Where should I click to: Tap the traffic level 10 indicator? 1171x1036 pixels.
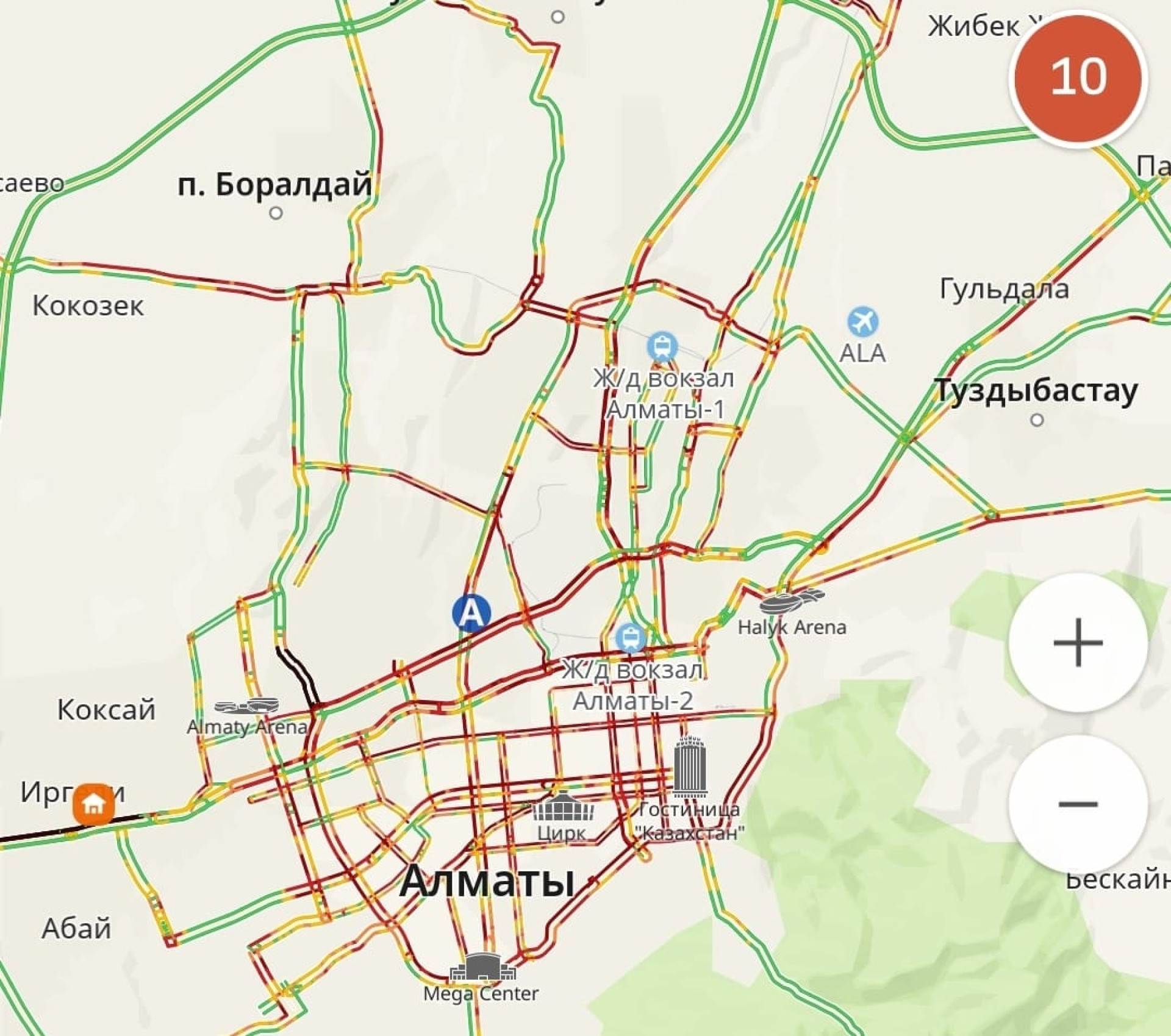point(1078,77)
